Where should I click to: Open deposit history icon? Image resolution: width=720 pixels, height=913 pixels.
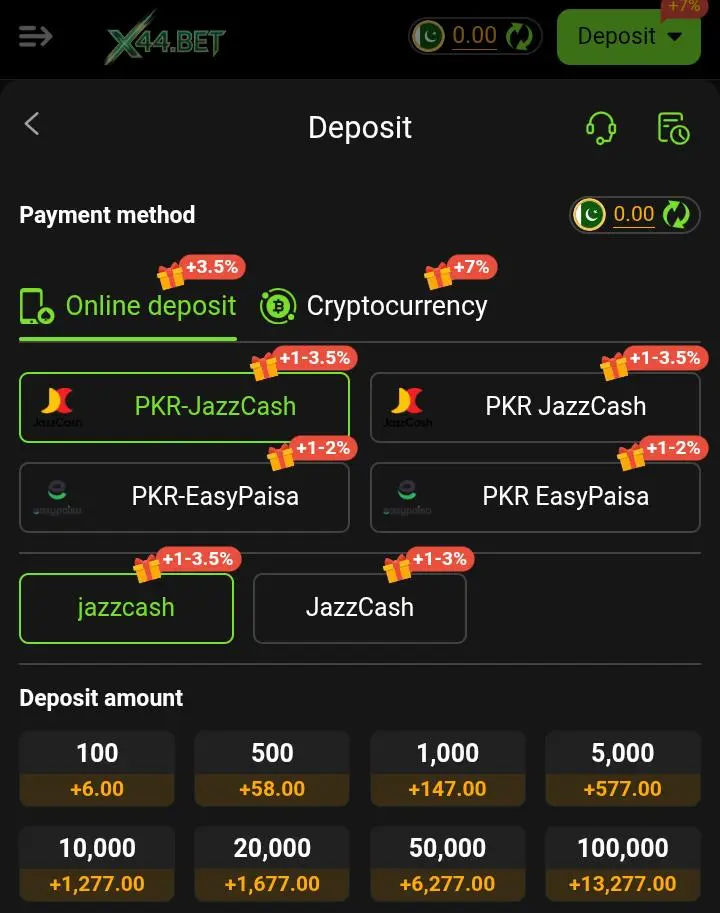[x=673, y=128]
